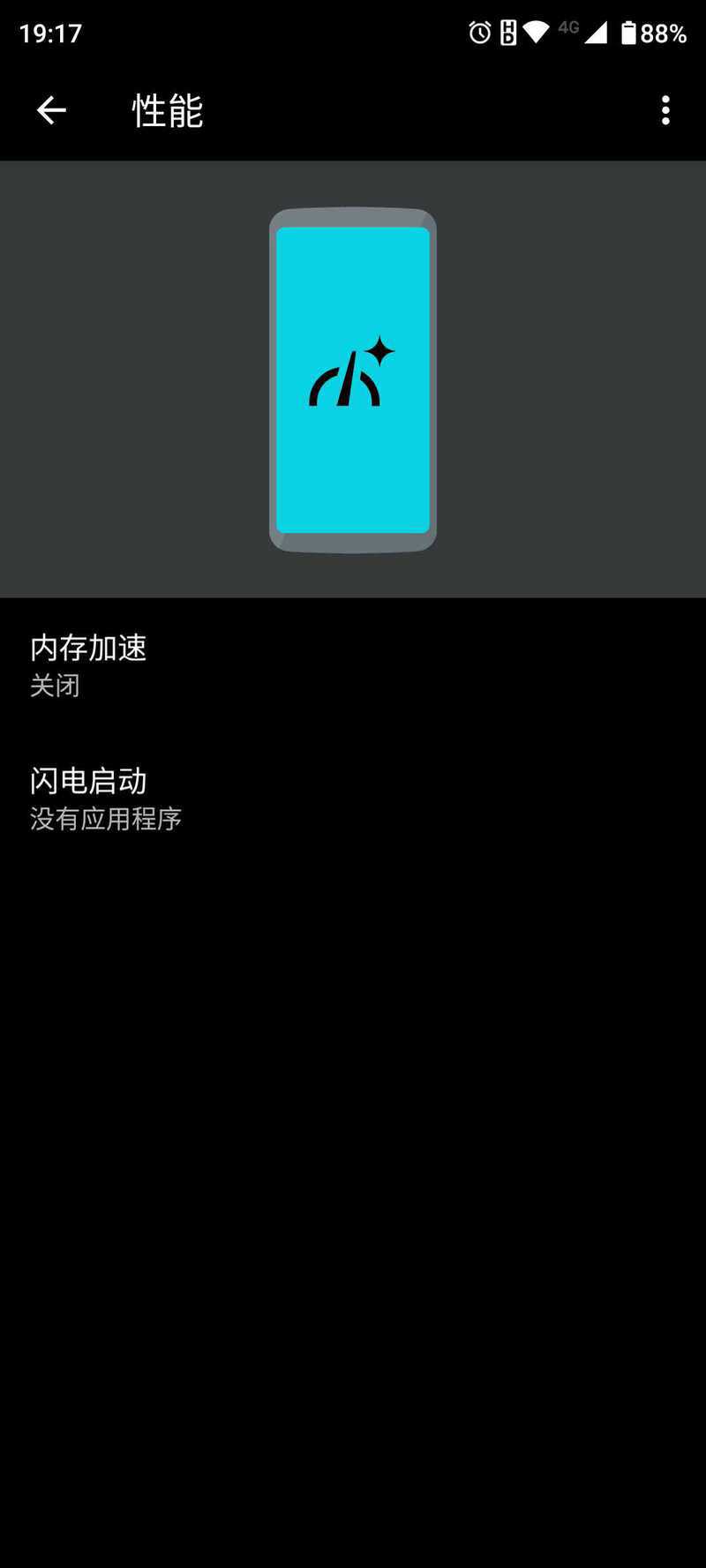
Task: Open the 闪电启动 setting
Action: tap(353, 798)
